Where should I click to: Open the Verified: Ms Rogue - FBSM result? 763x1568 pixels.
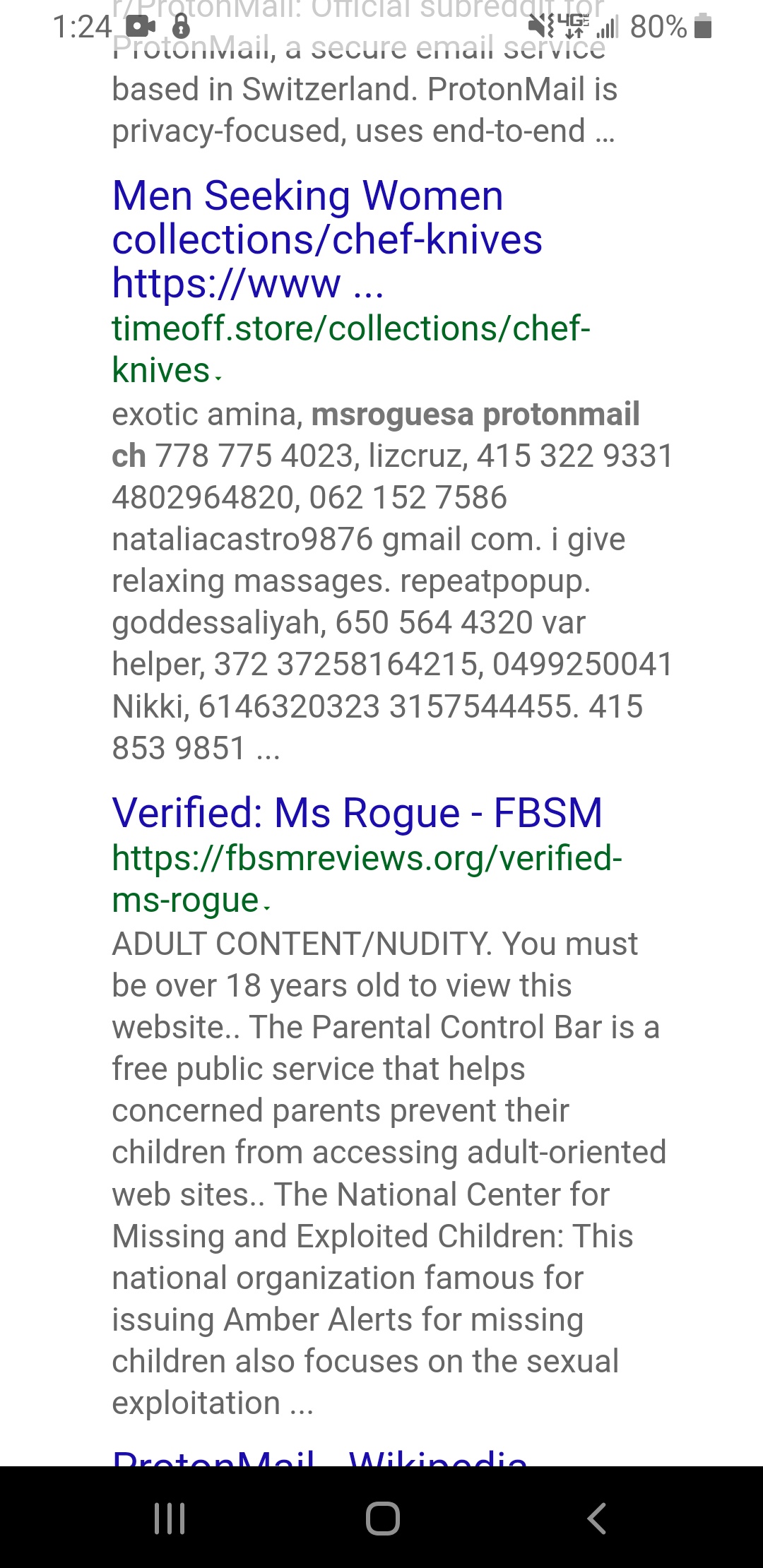357,813
